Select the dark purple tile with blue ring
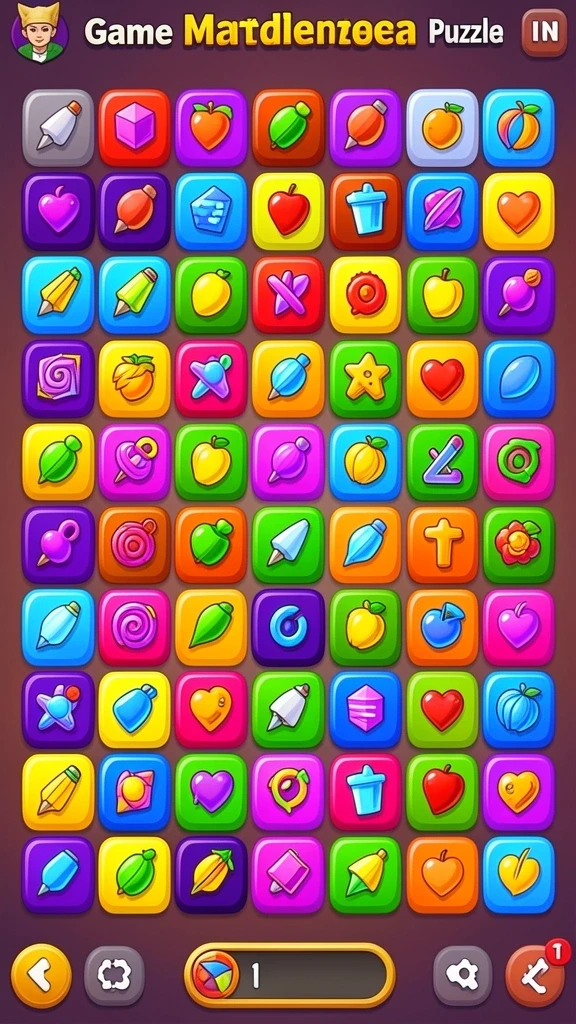Viewport: 576px width, 1024px height. [x=288, y=627]
